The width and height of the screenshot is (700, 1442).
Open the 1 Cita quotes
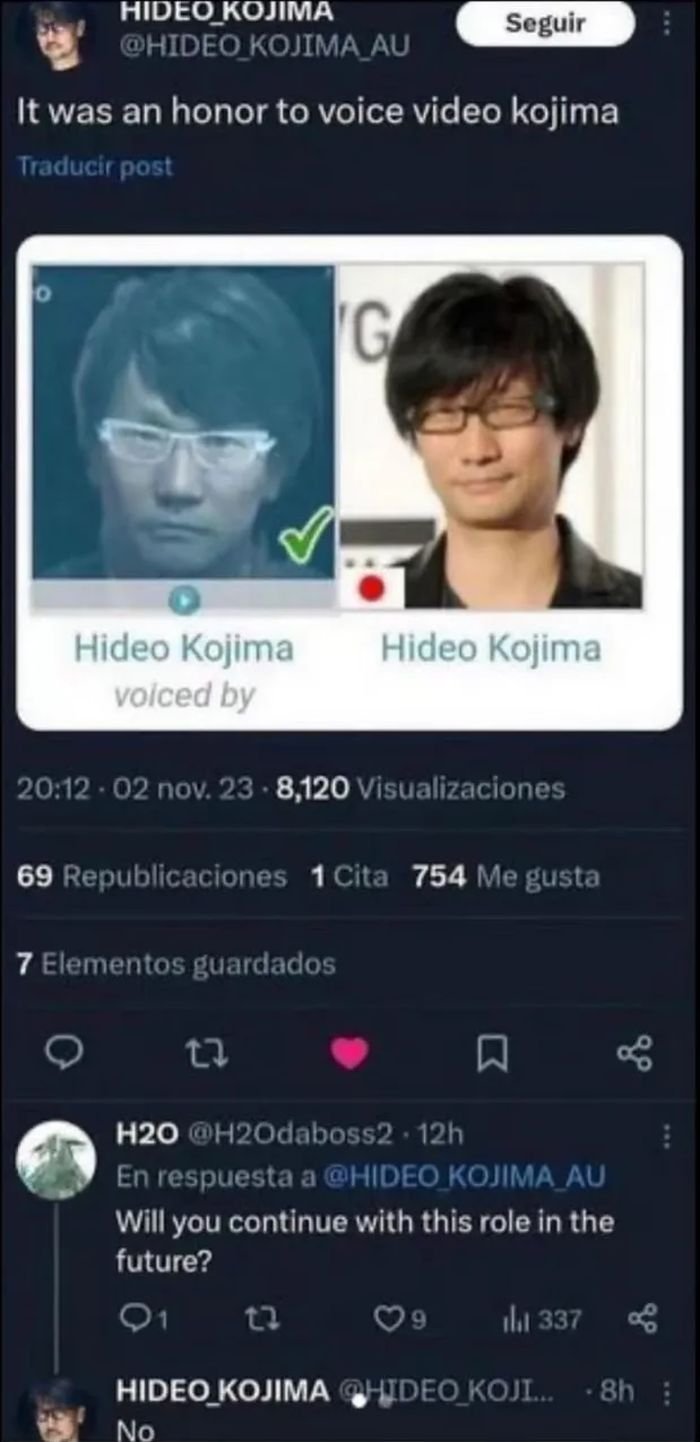pyautogui.click(x=349, y=877)
